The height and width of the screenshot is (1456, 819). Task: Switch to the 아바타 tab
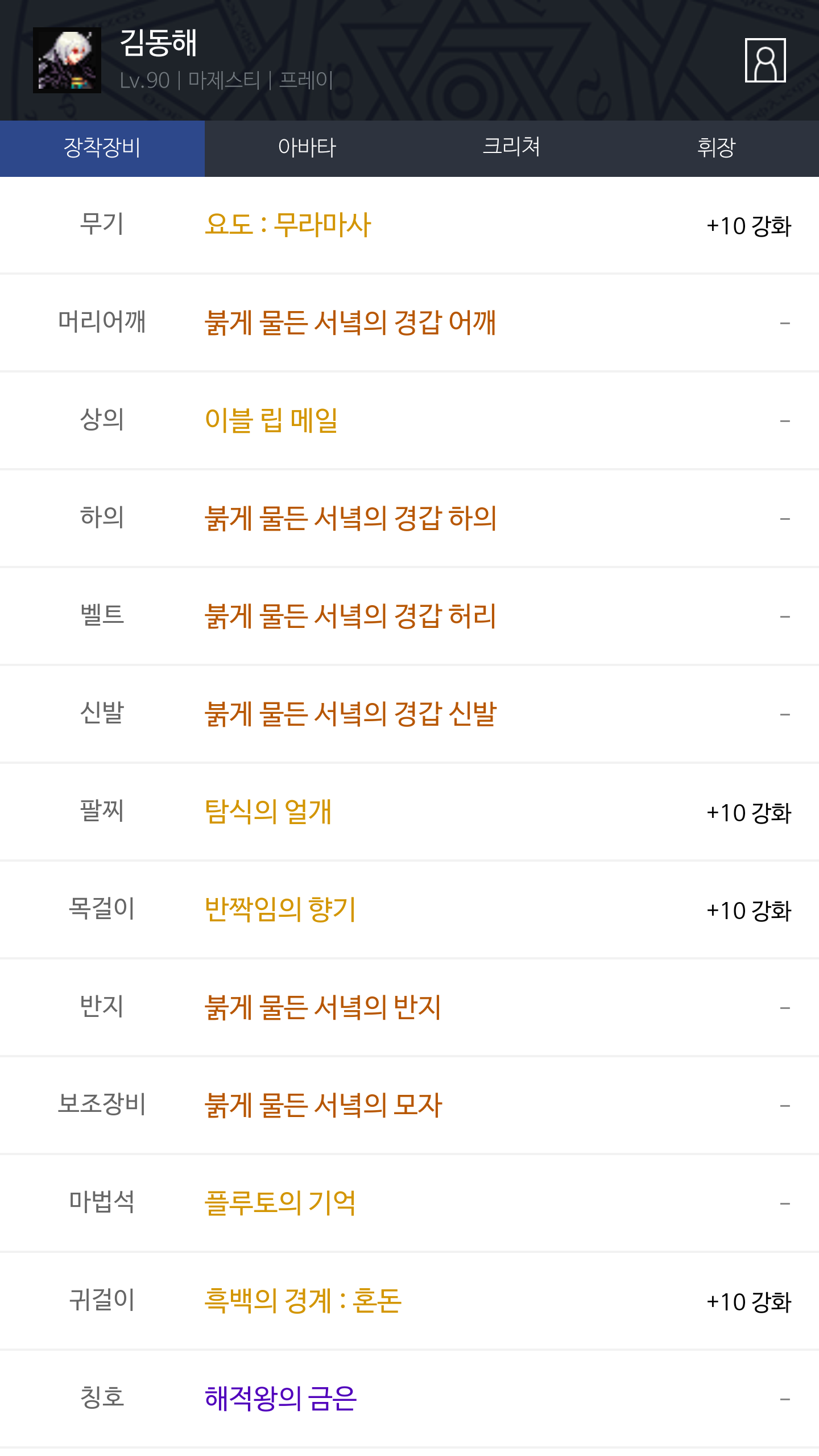coord(307,148)
